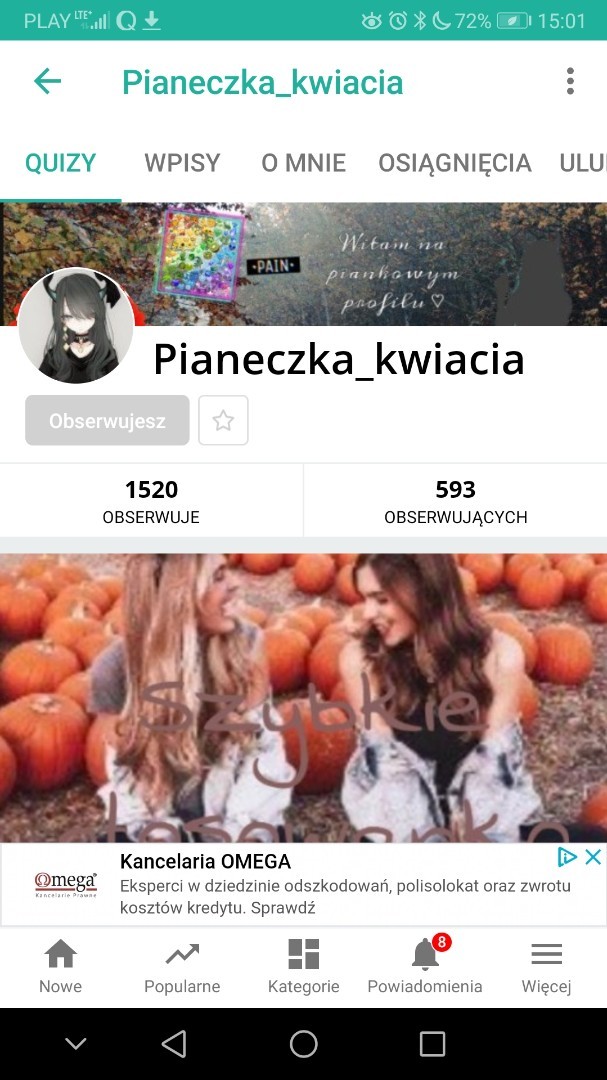Screen dimensions: 607x1080
Task: Check Powiadomienia notifications
Action: click(x=425, y=966)
